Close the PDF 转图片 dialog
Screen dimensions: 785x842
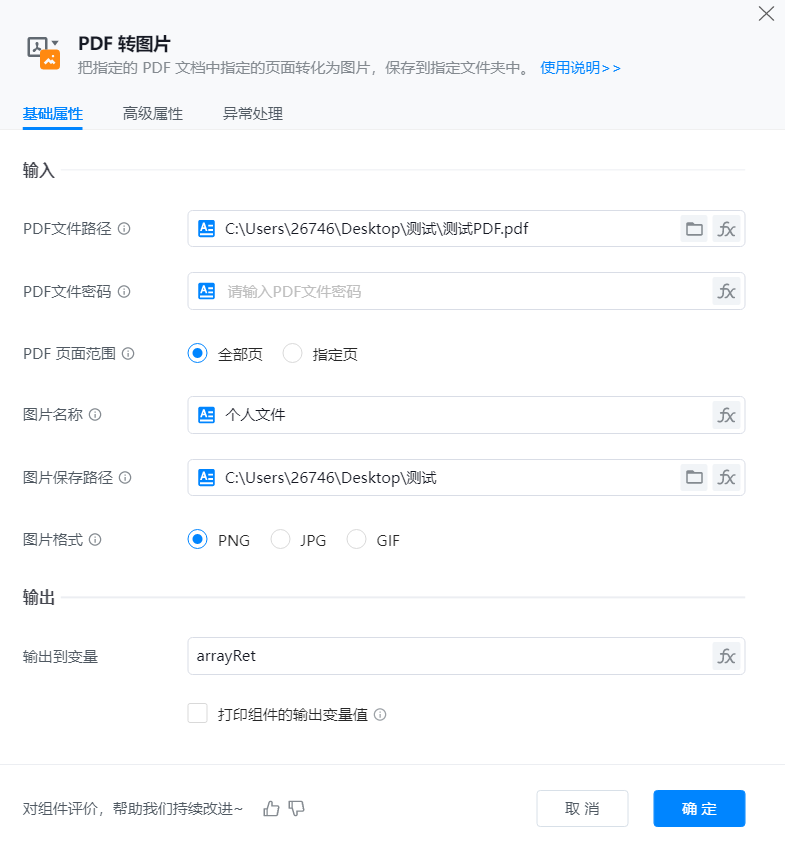[x=766, y=14]
